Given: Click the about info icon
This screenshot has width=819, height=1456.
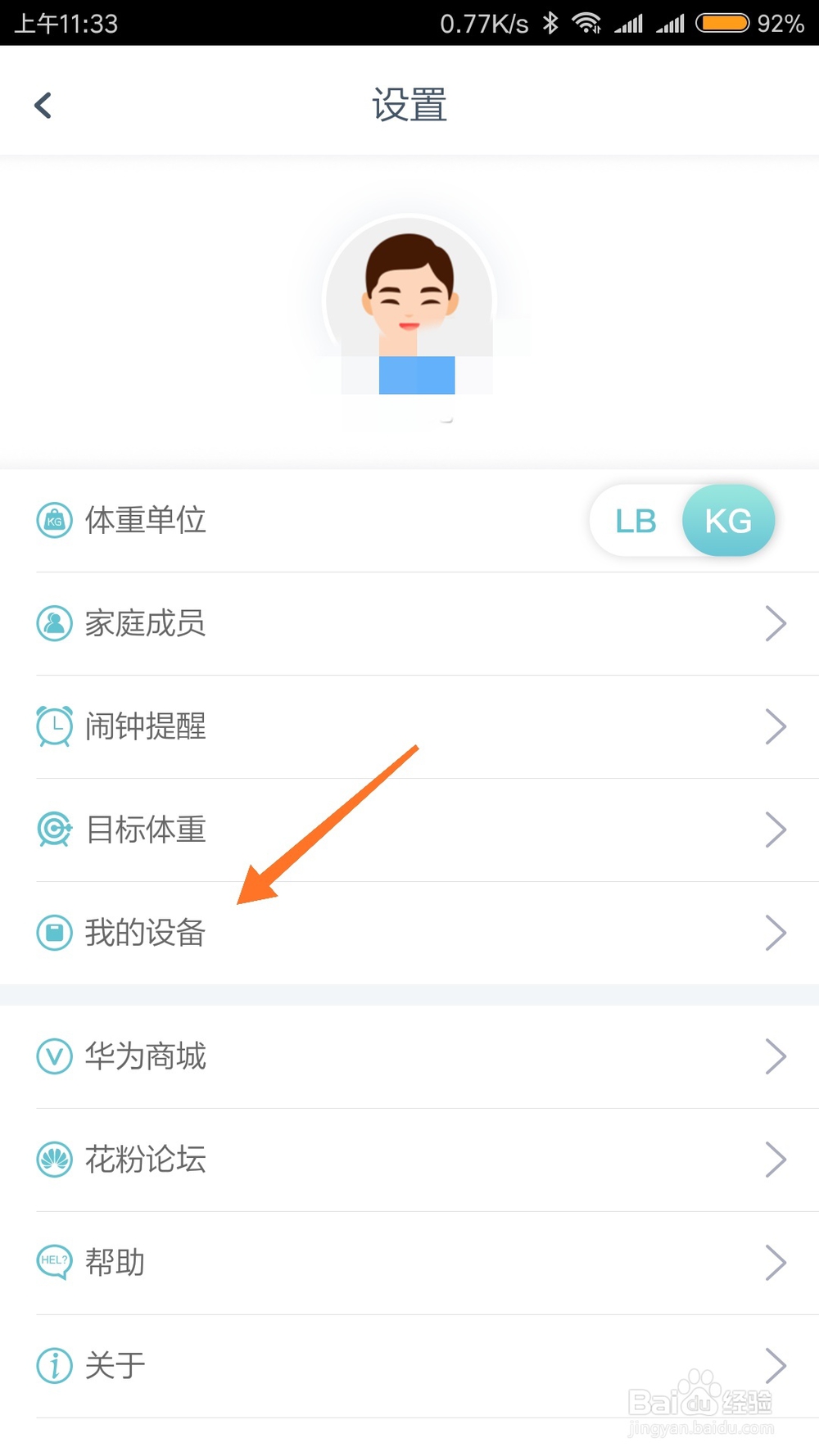Looking at the screenshot, I should pos(54,1365).
